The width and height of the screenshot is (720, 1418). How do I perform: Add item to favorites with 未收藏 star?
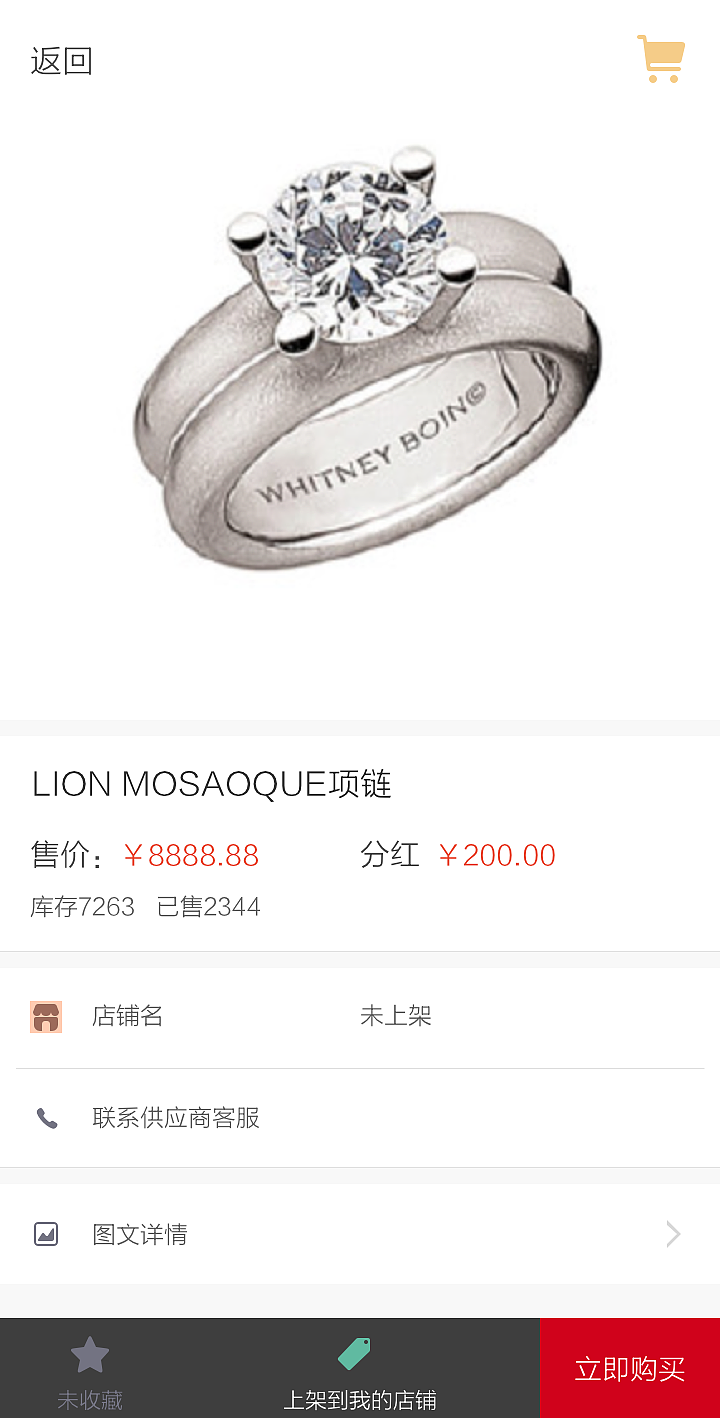click(90, 1368)
